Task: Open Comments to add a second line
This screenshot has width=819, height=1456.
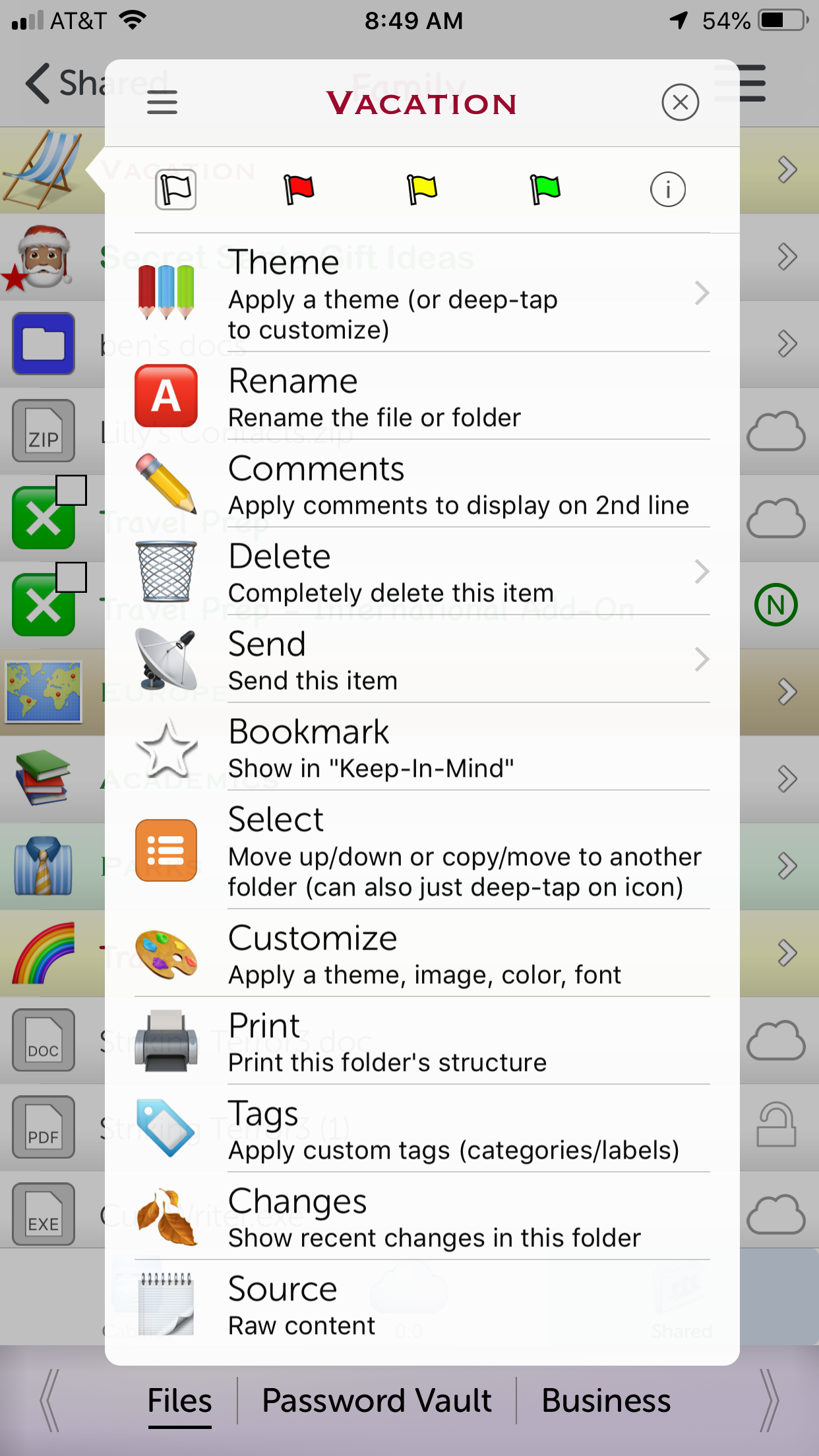Action: tap(422, 485)
